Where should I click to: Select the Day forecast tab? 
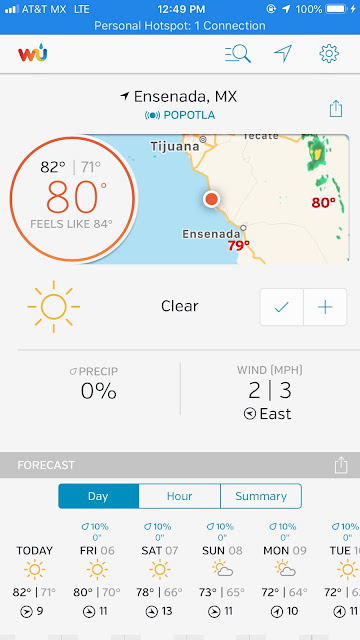coord(98,496)
